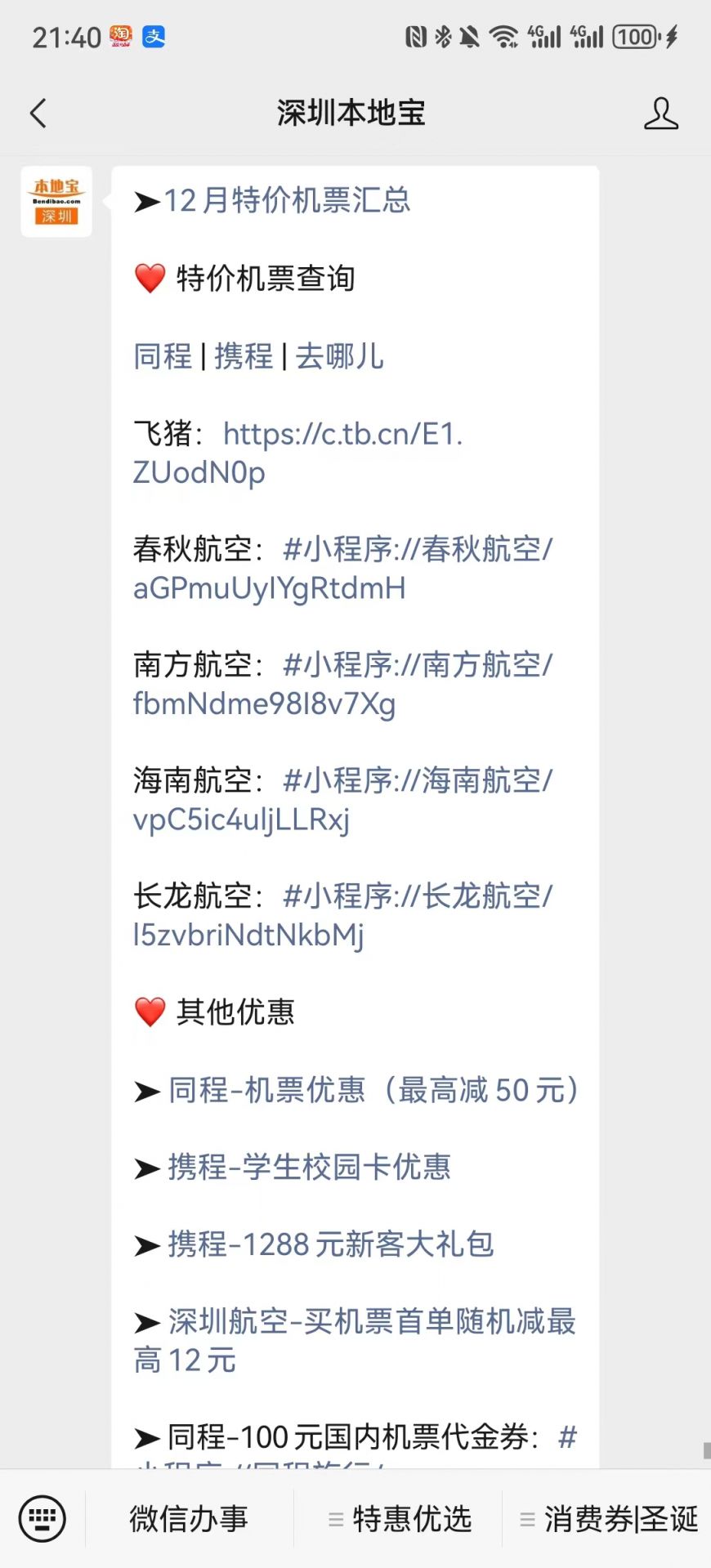Viewport: 711px width, 1568px height.
Task: Expand the 特惠优选 menu
Action: (x=400, y=1519)
